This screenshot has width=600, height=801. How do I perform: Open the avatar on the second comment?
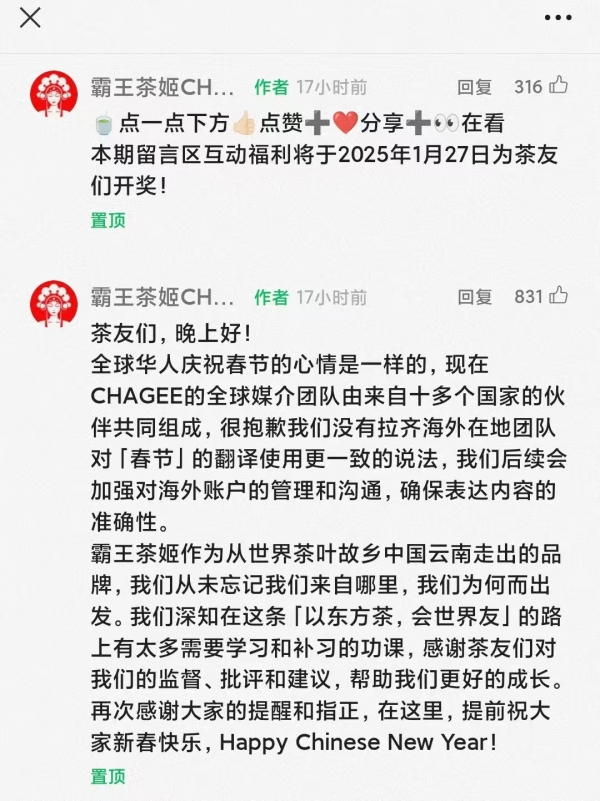54,306
